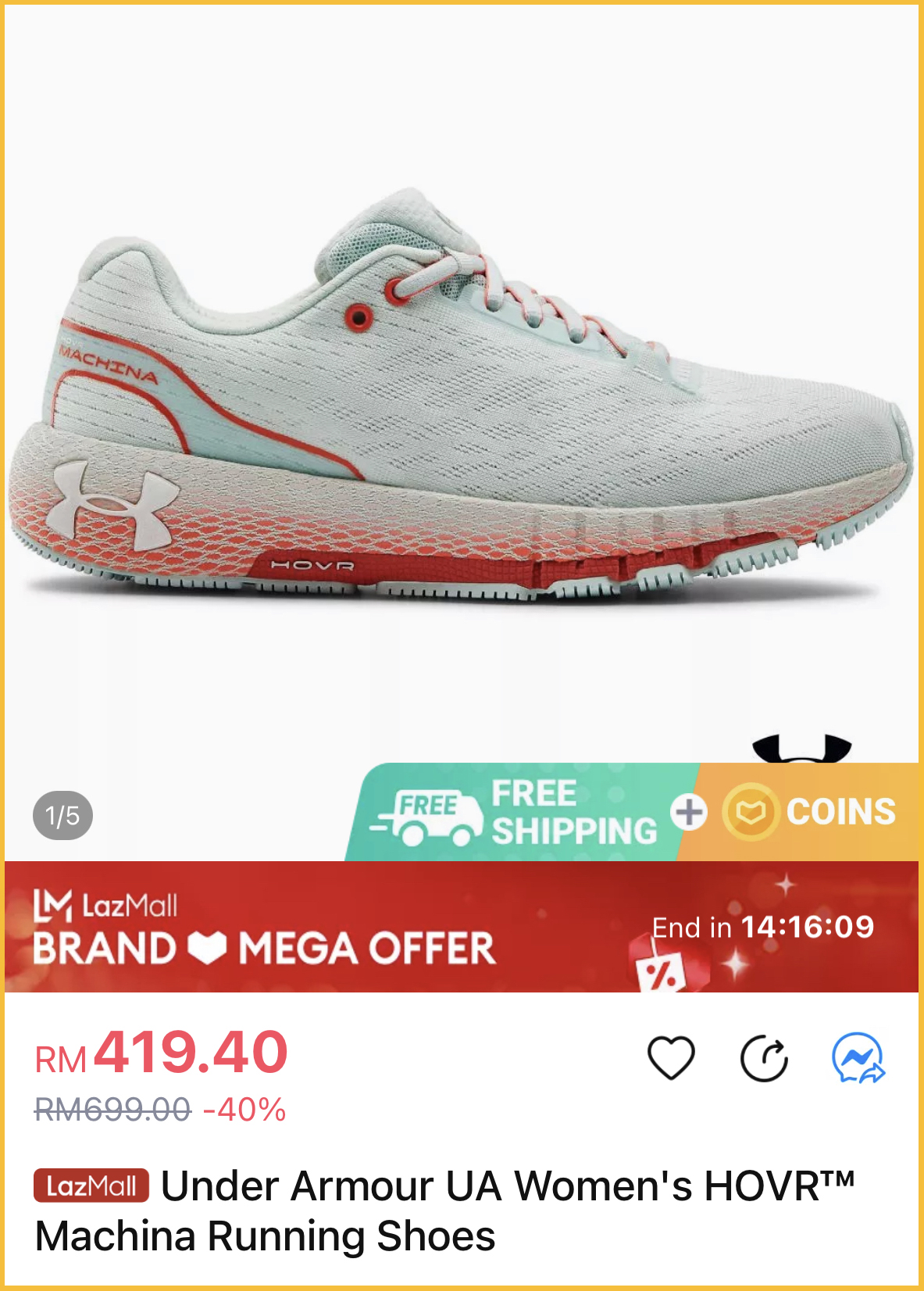Open the Under Armour shoe product image
Screen dimensions: 924x1291
pyautogui.click(x=461, y=406)
